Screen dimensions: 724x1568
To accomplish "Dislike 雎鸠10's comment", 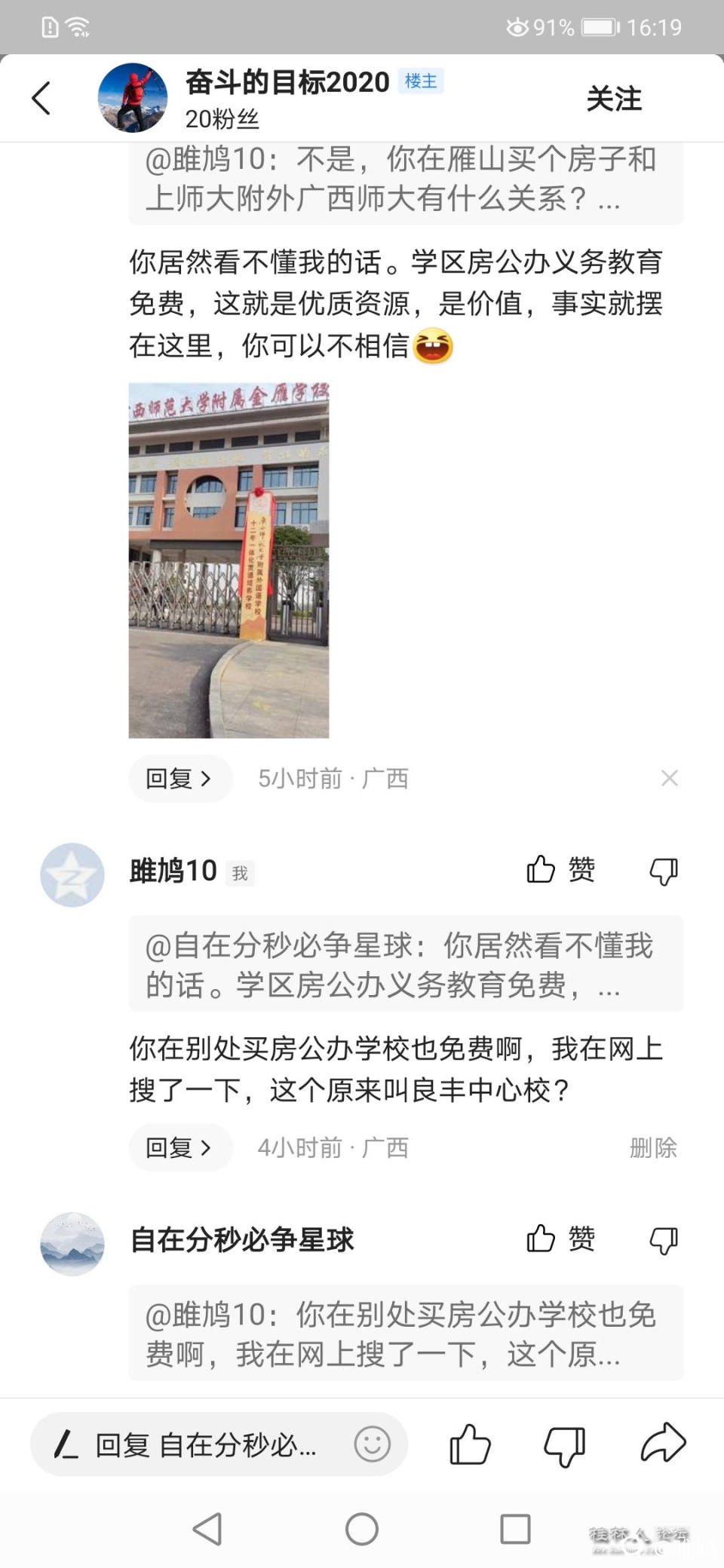I will coord(664,871).
